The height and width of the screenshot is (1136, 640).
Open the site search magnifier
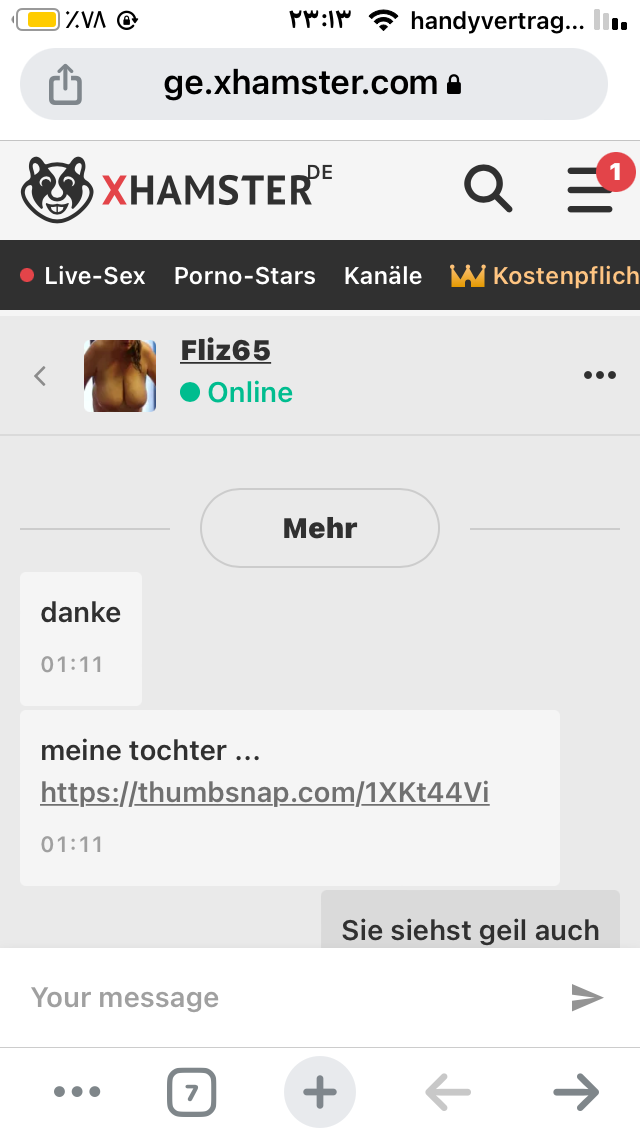point(488,188)
